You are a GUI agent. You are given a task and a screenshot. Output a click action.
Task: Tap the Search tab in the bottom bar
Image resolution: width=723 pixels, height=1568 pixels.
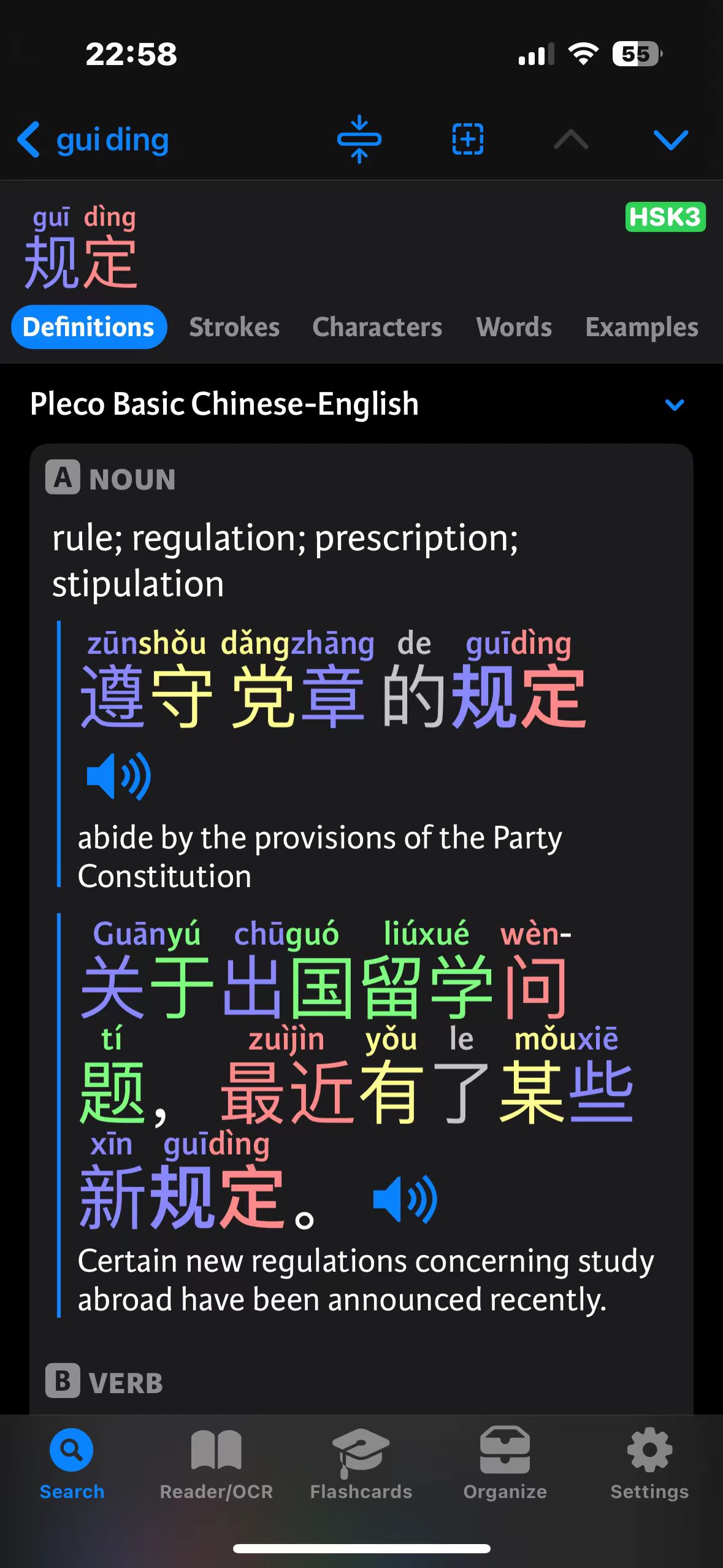72,1465
